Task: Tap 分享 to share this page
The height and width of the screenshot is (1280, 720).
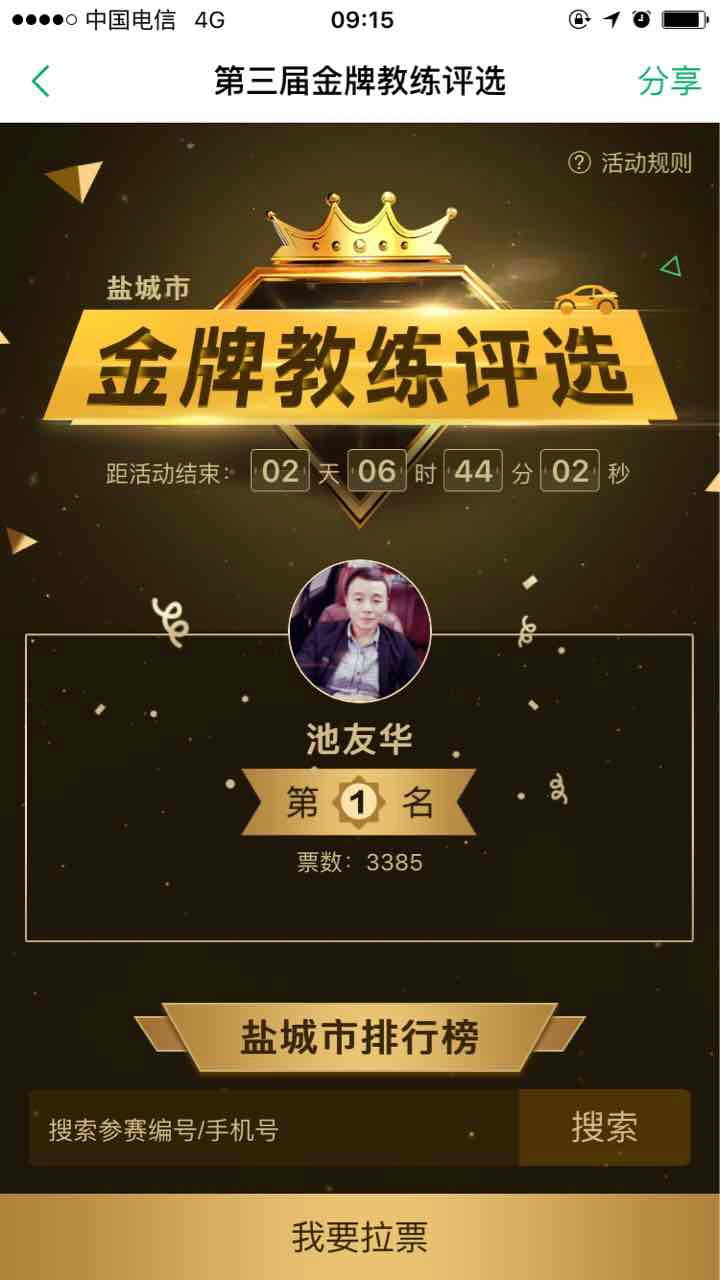Action: (669, 81)
